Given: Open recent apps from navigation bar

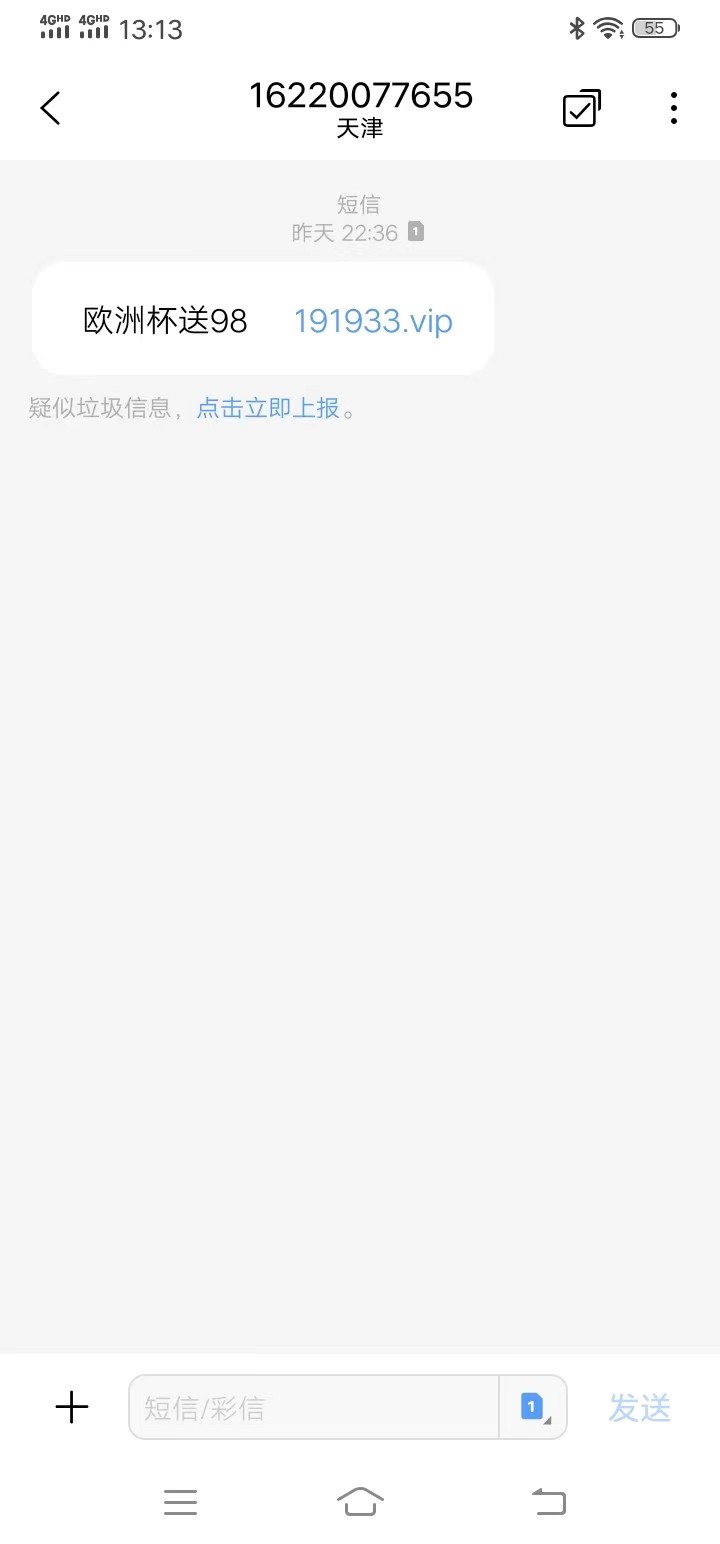Looking at the screenshot, I should click(180, 1501).
